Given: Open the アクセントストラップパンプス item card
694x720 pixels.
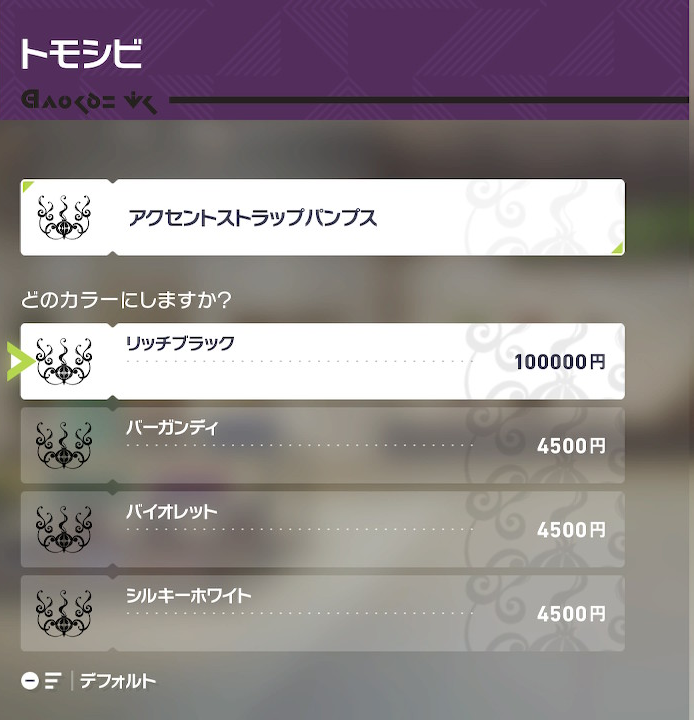Looking at the screenshot, I should (x=322, y=217).
